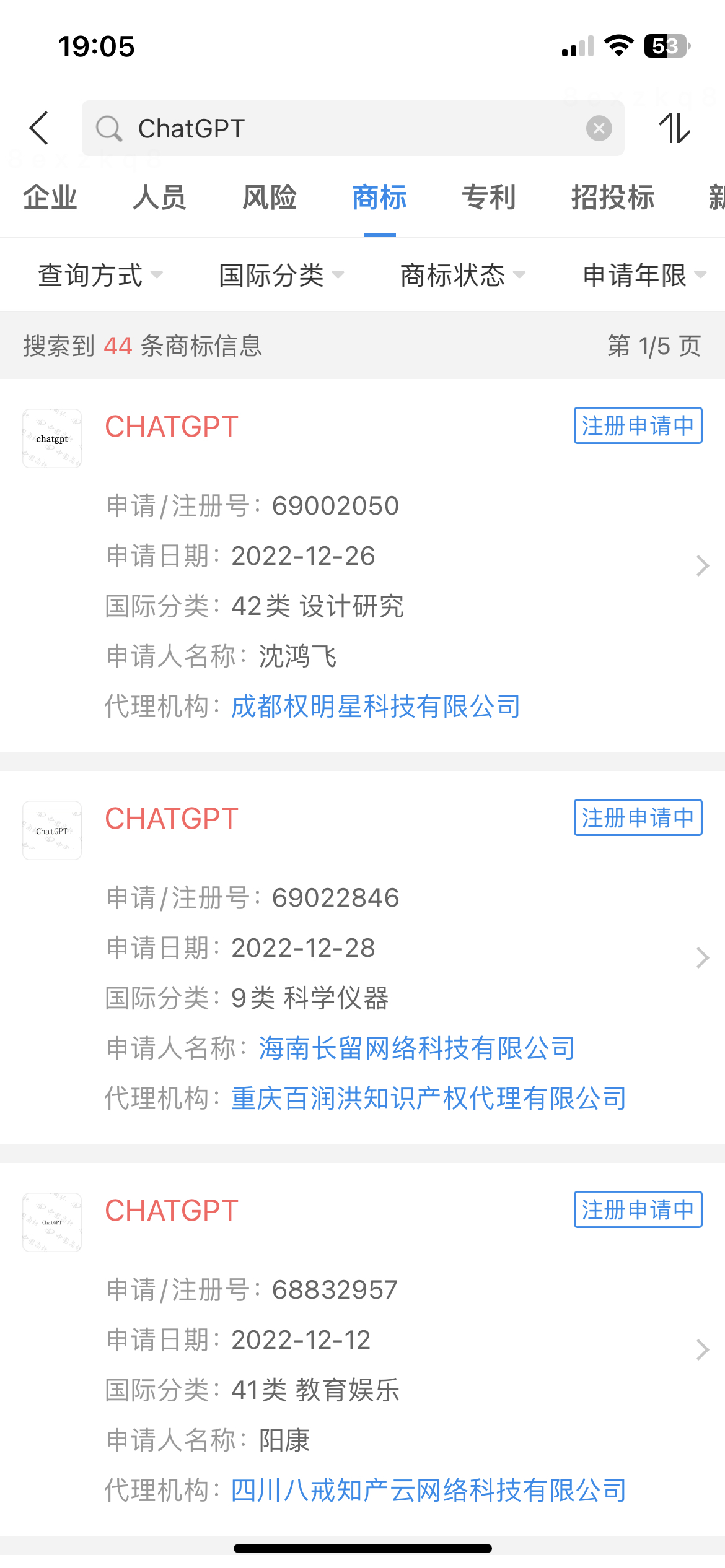
Task: Expand the 申请年限 filter dropdown
Action: [x=644, y=275]
